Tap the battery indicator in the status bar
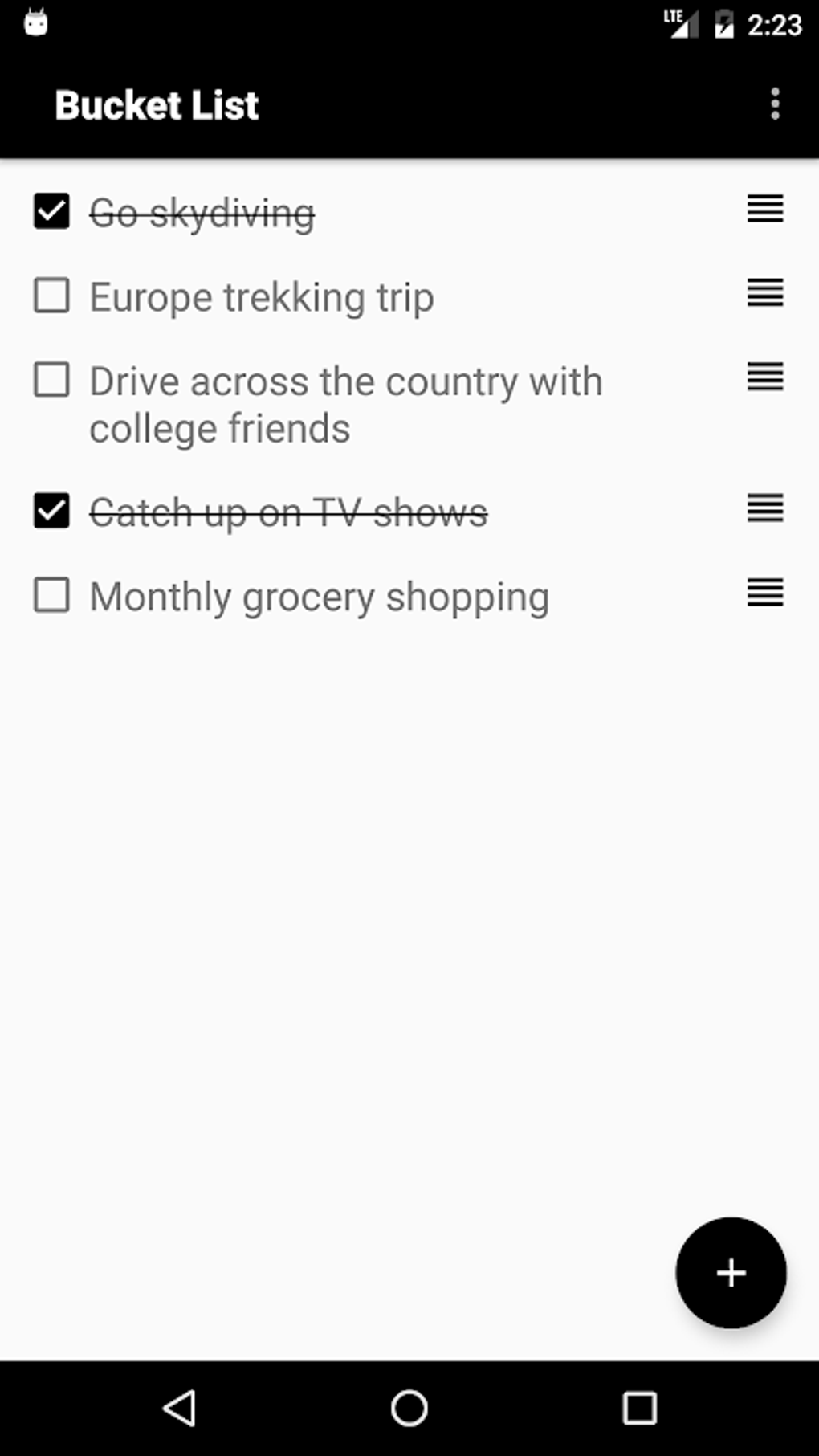819x1456 pixels. tap(723, 23)
